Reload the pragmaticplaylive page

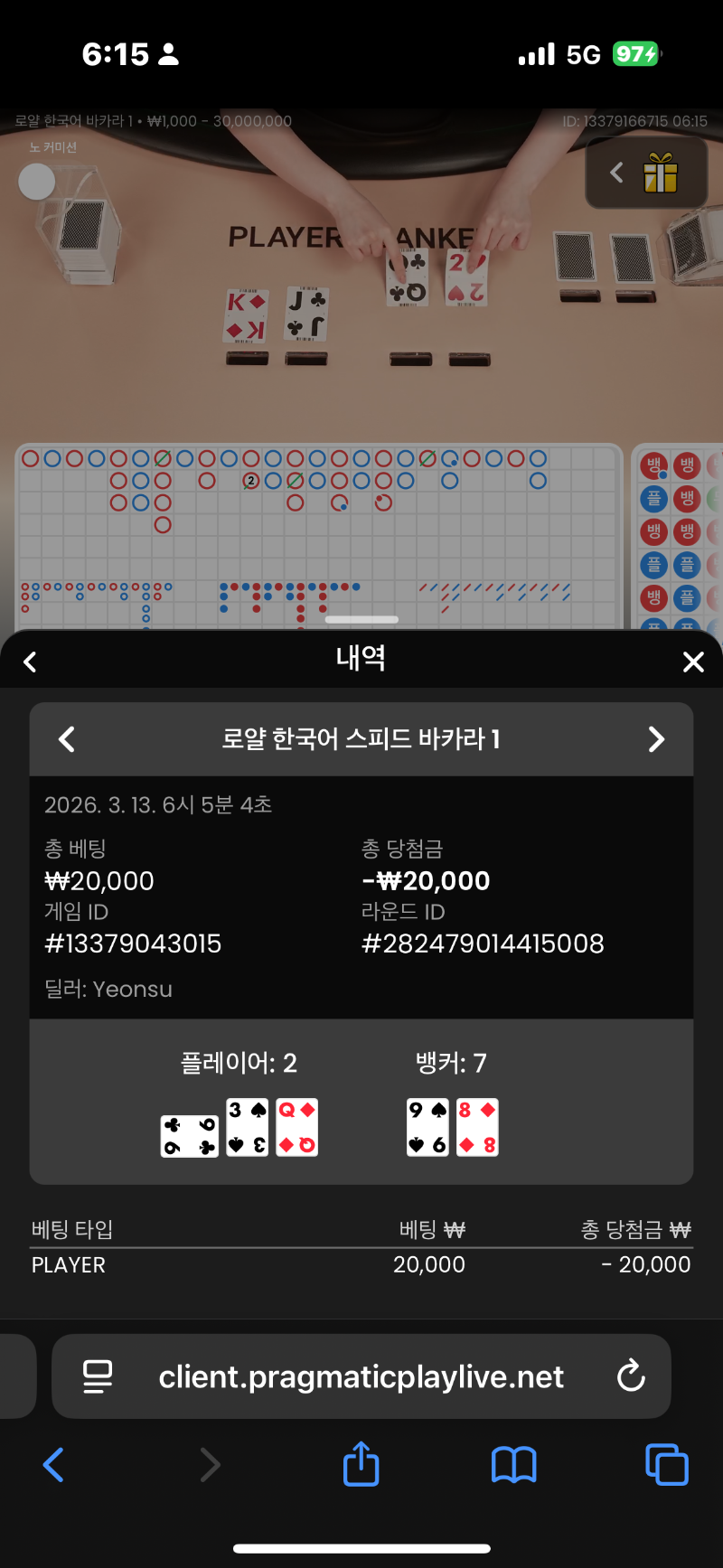pyautogui.click(x=630, y=1376)
